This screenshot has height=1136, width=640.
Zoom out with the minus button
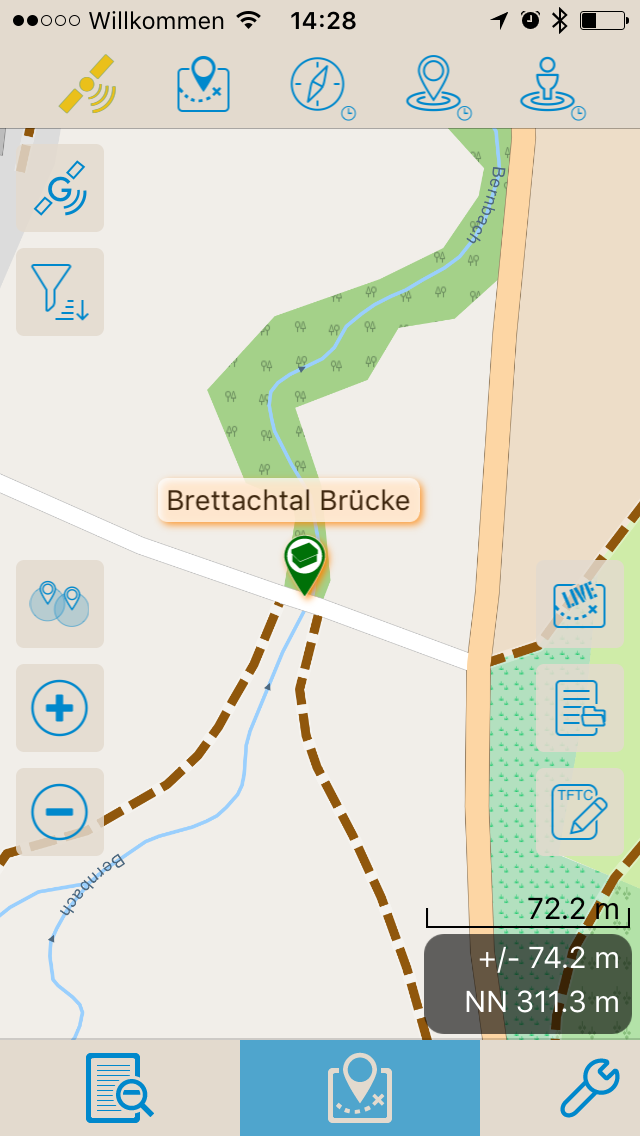[x=60, y=812]
